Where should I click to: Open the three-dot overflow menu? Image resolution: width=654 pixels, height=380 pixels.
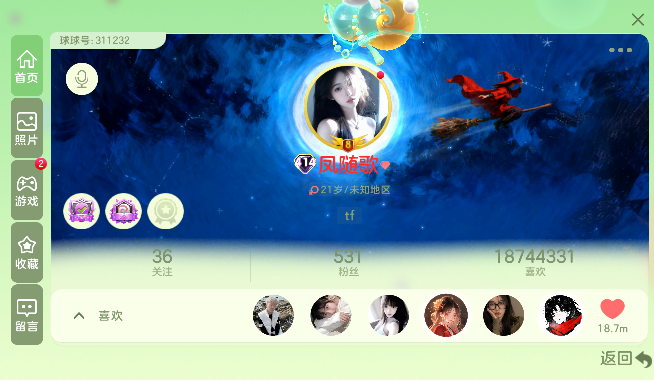[620, 50]
